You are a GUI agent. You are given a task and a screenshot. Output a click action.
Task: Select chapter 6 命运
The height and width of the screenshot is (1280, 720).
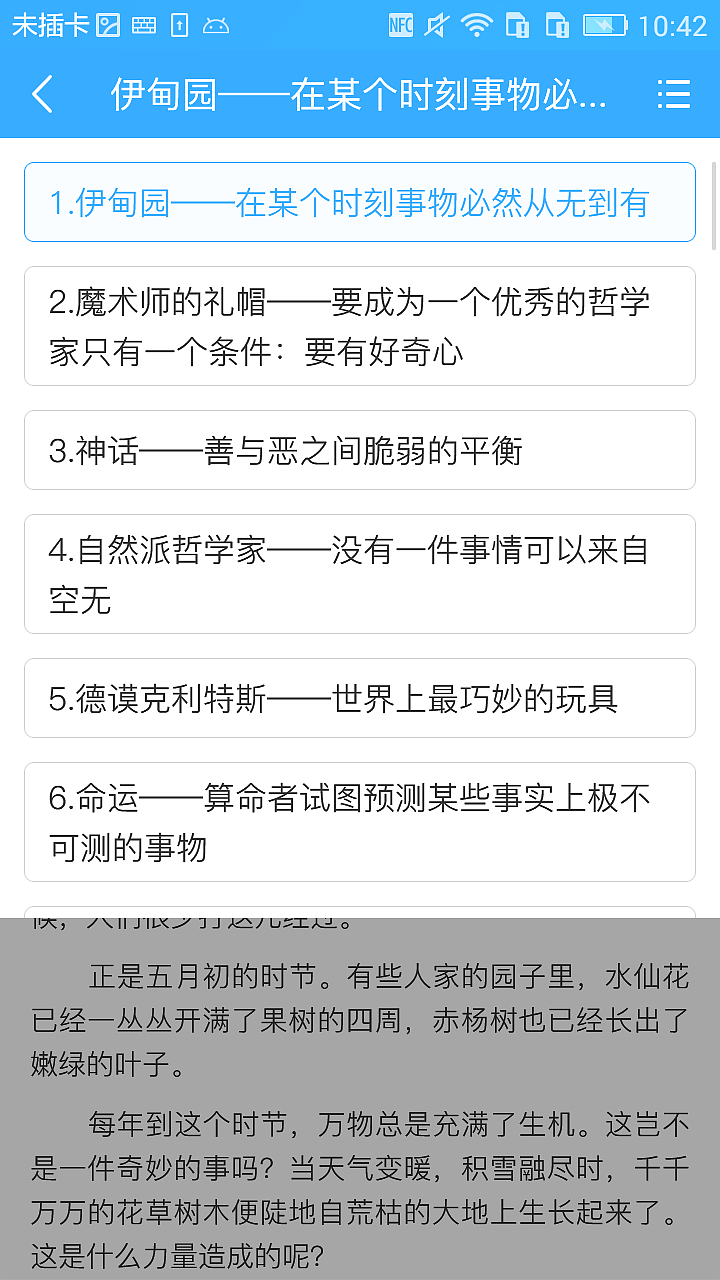point(360,821)
